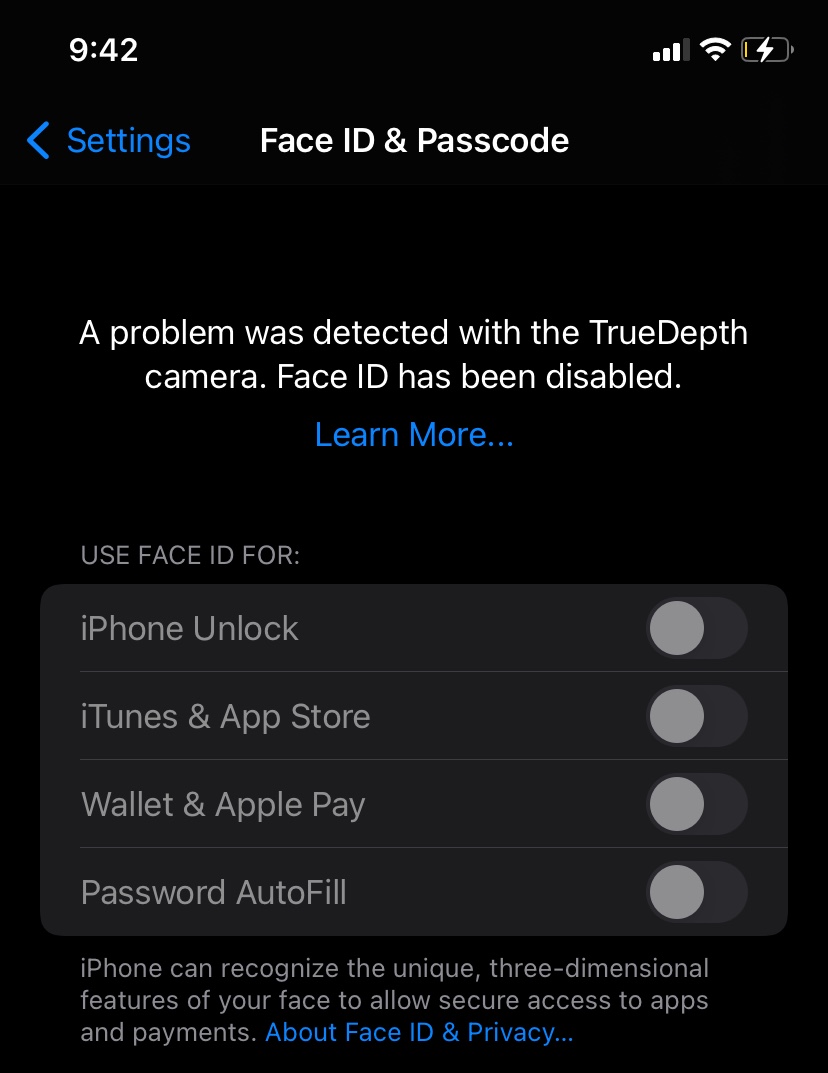Tap the footer text about face recognition
Screen dimensions: 828x1073
pyautogui.click(x=394, y=999)
